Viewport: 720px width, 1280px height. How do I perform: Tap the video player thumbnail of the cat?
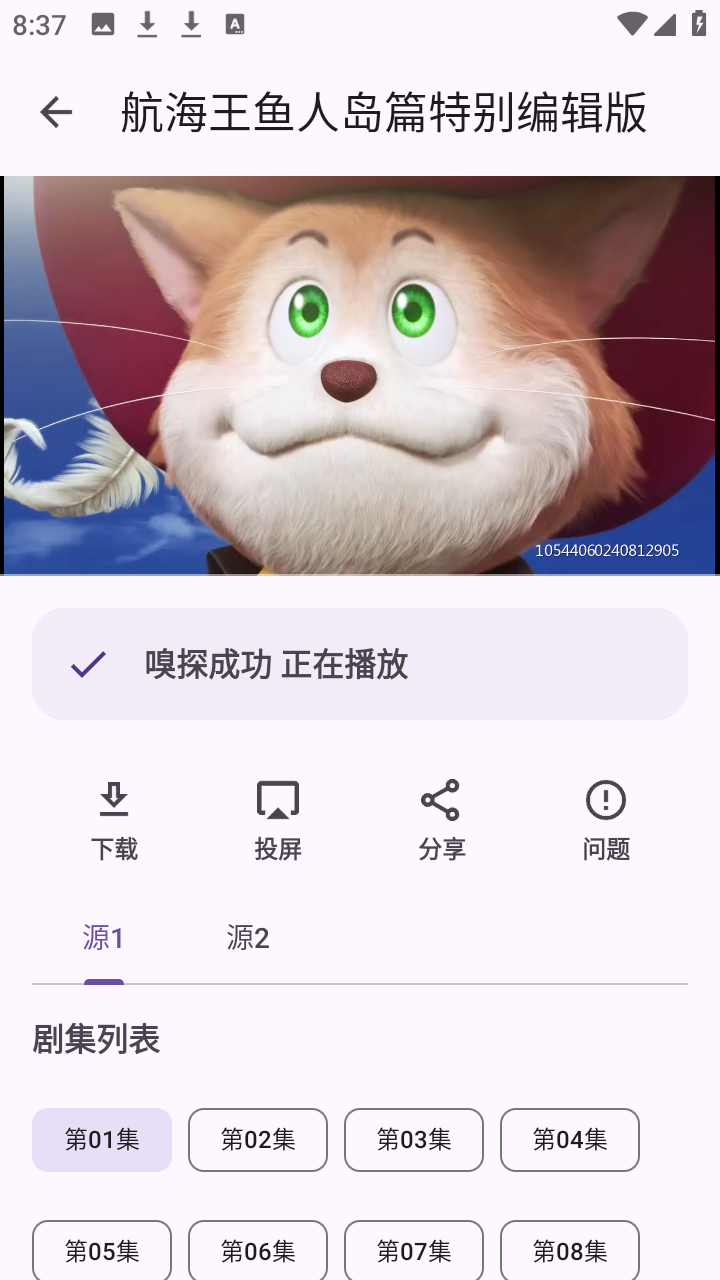tap(360, 375)
